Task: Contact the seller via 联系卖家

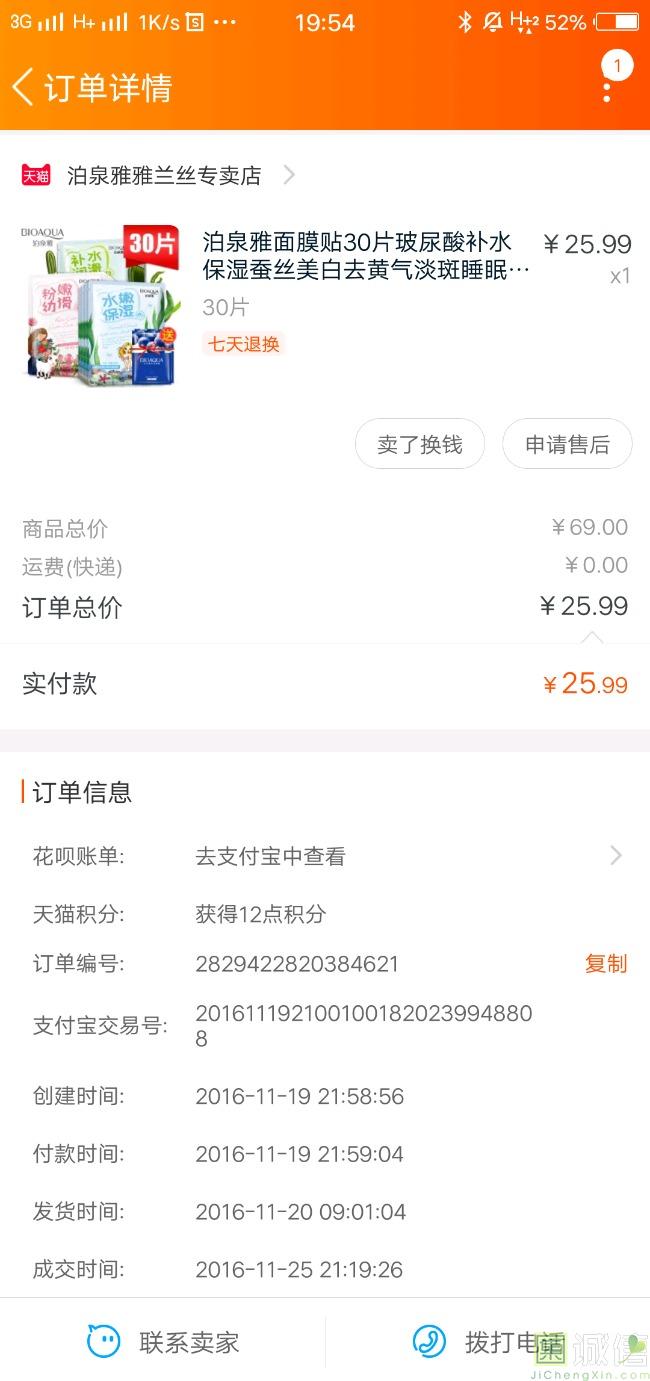Action: tap(163, 1342)
